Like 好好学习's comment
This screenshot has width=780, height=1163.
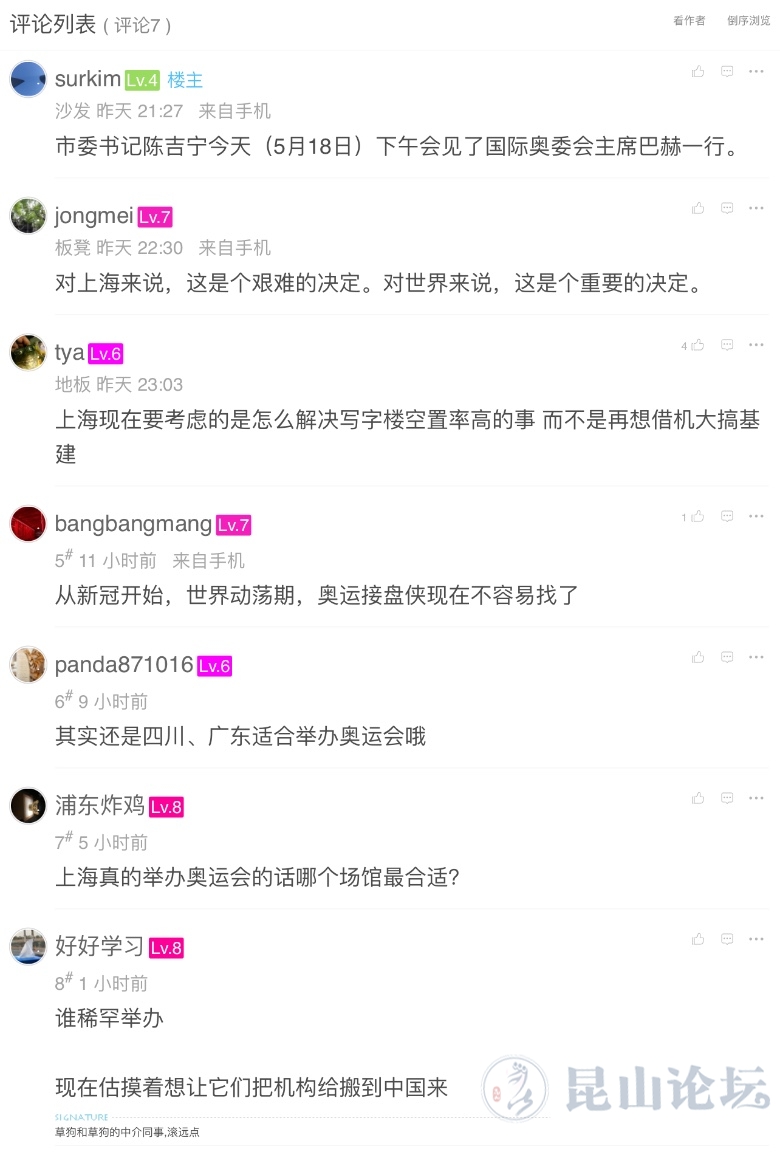click(x=698, y=939)
